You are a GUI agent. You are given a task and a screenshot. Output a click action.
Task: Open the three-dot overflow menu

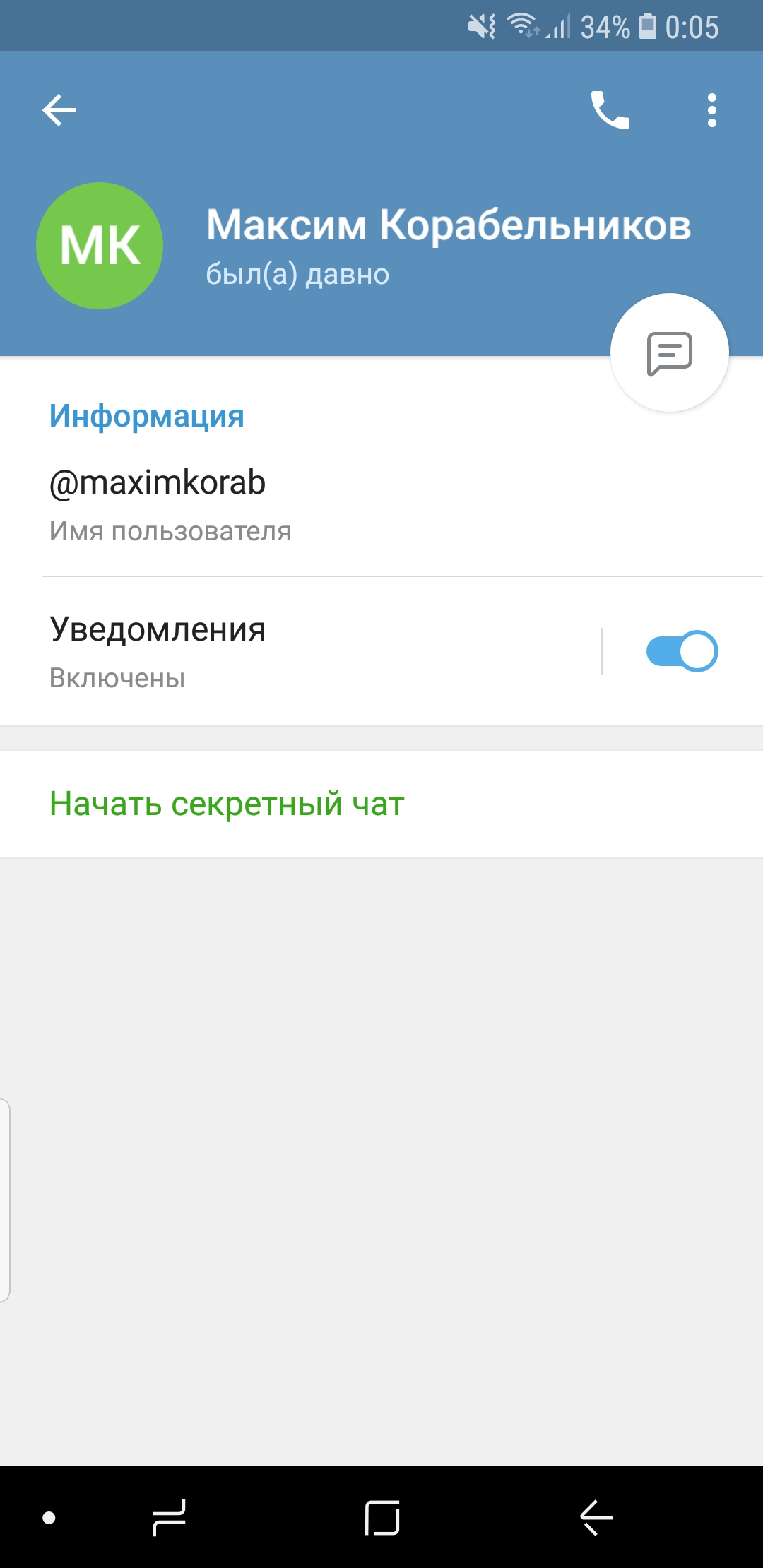pyautogui.click(x=712, y=110)
